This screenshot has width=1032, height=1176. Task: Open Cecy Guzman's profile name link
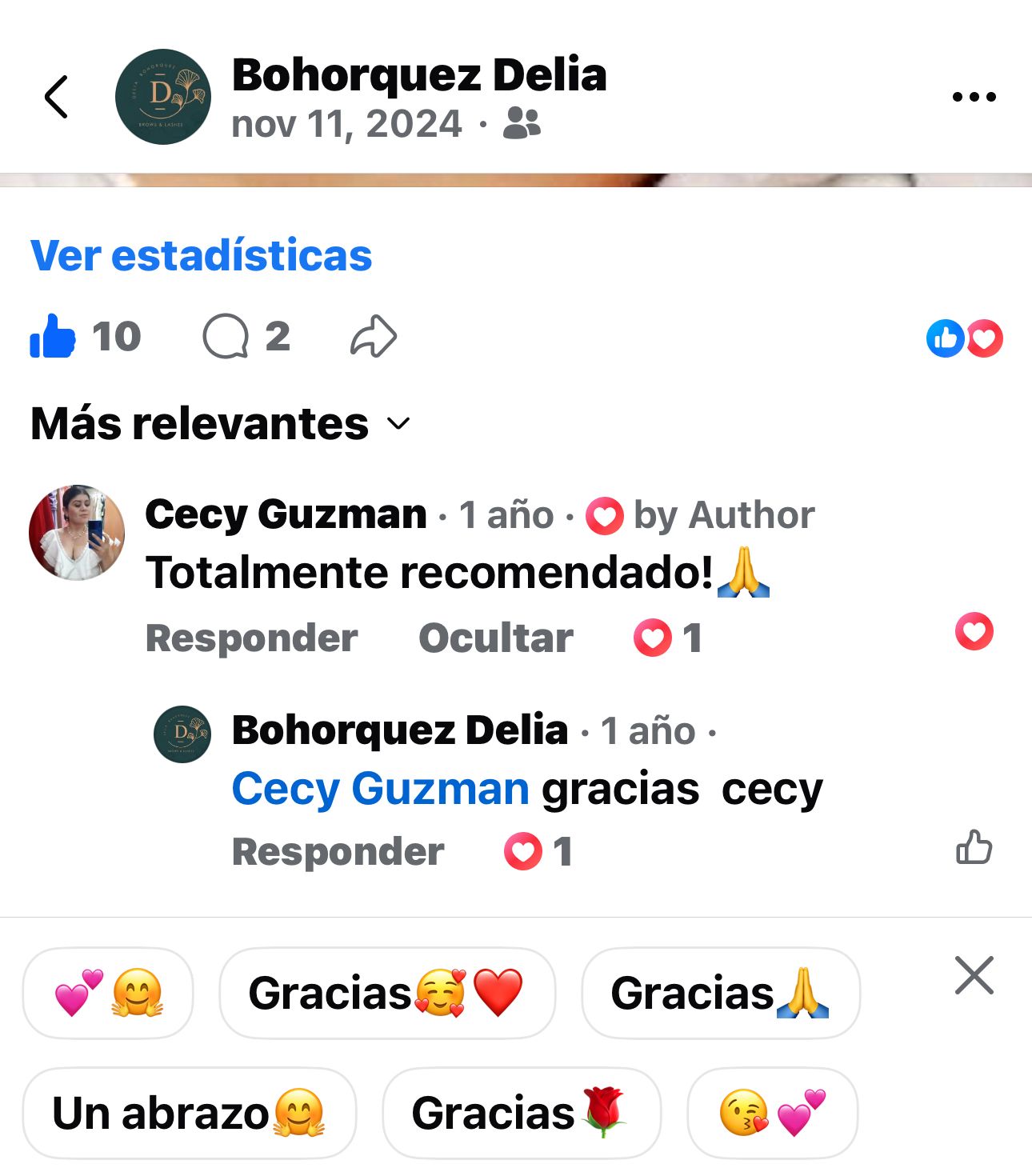pyautogui.click(x=285, y=514)
